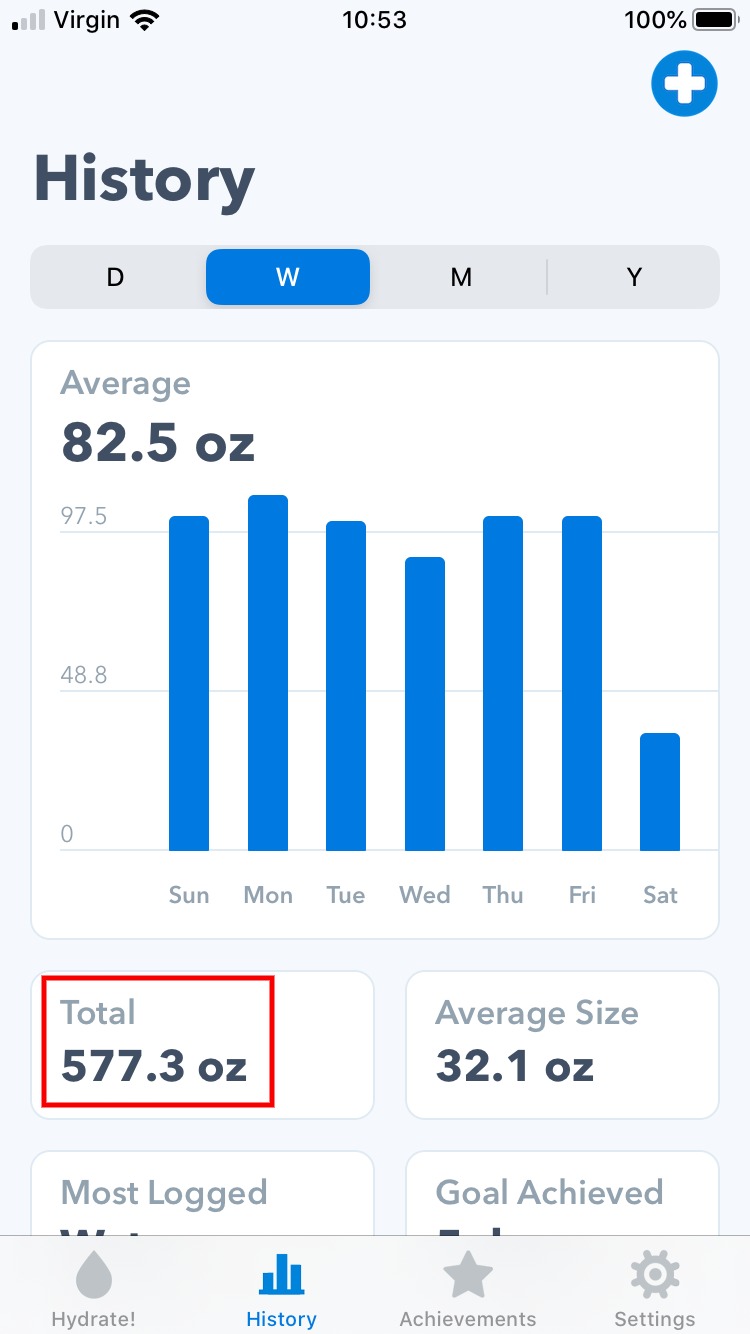Switch history view to Month
Viewport: 750px width, 1334px height.
(461, 277)
